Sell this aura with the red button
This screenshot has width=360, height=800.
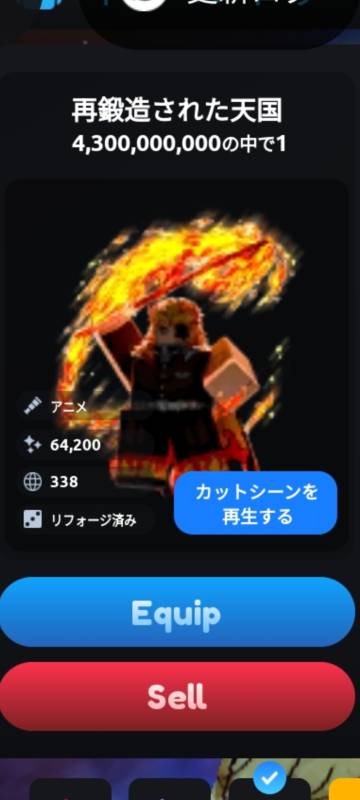(177, 696)
